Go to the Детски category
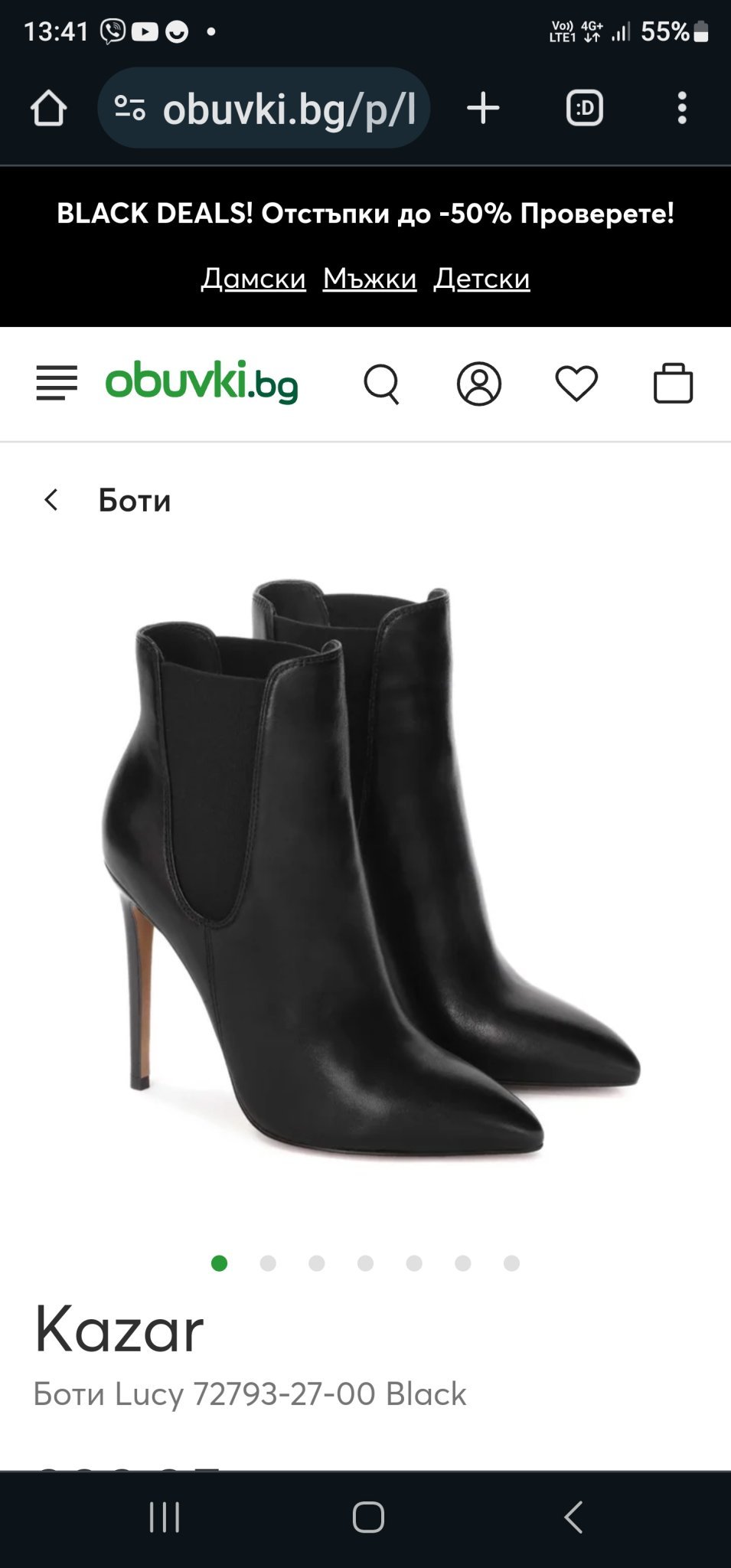This screenshot has width=731, height=1568. click(x=481, y=278)
